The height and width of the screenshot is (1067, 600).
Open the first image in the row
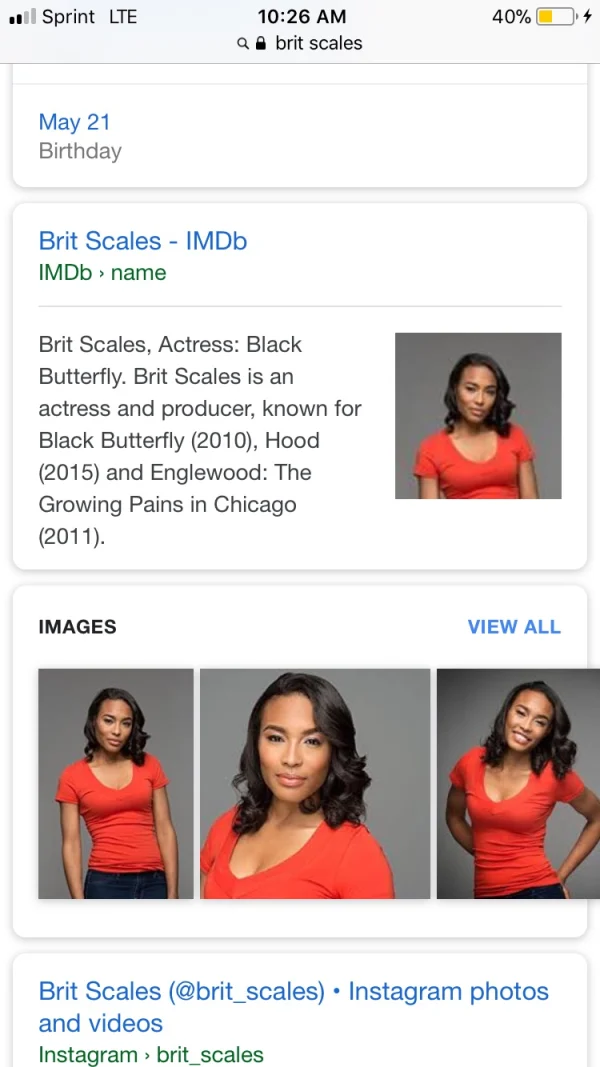point(115,783)
